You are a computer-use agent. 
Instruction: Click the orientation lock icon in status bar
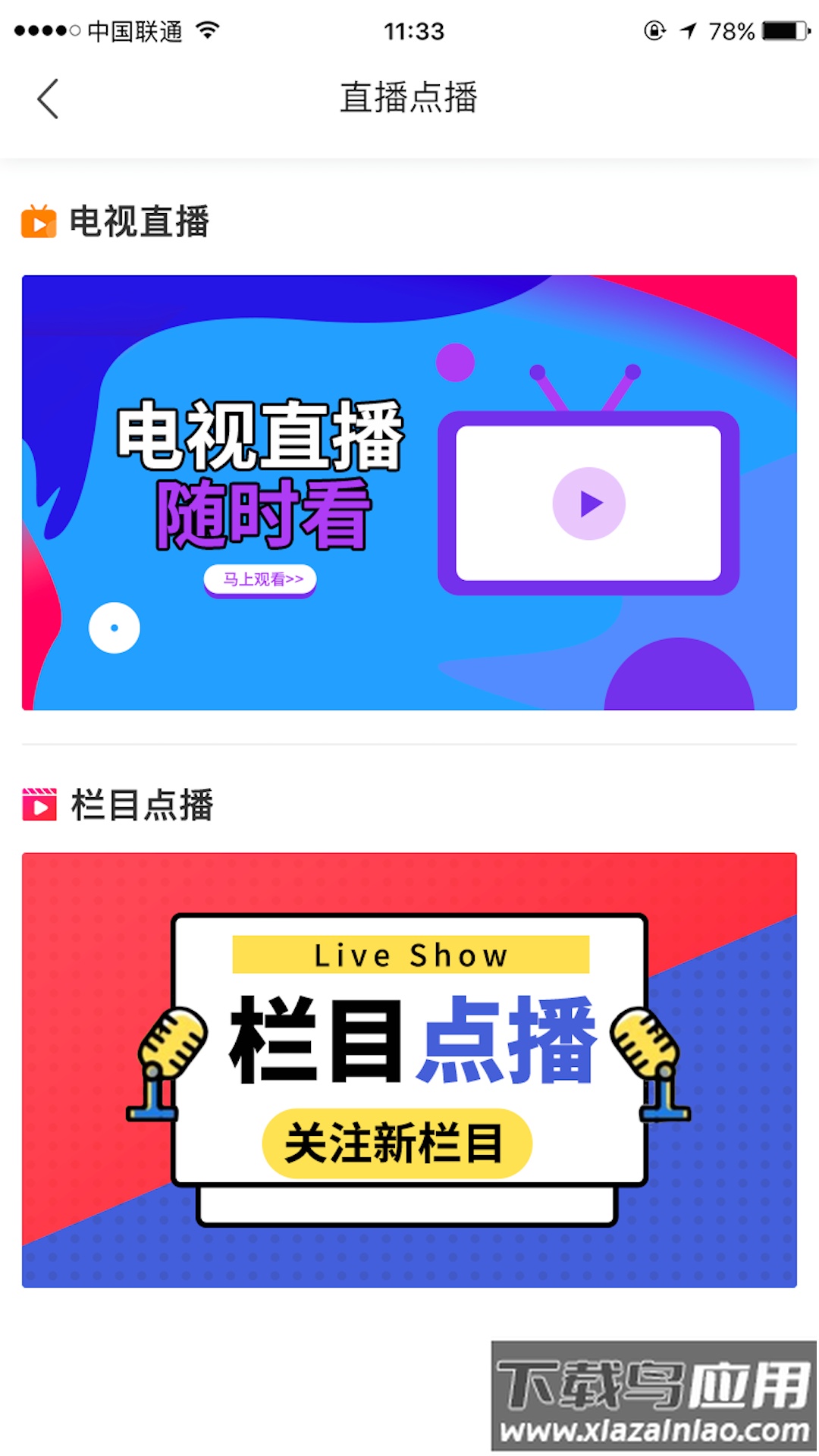(x=654, y=30)
